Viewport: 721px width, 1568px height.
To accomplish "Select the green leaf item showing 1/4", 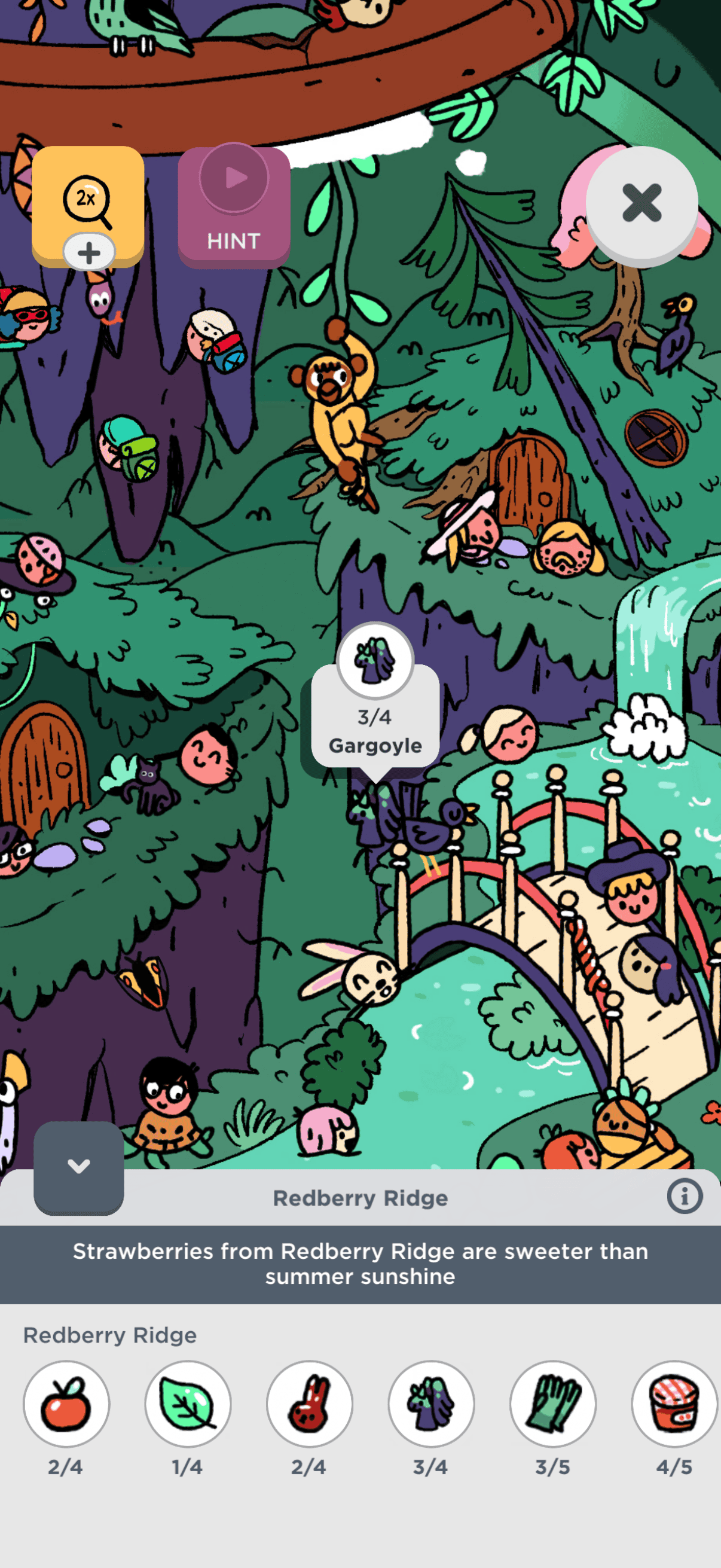I will pyautogui.click(x=187, y=1403).
